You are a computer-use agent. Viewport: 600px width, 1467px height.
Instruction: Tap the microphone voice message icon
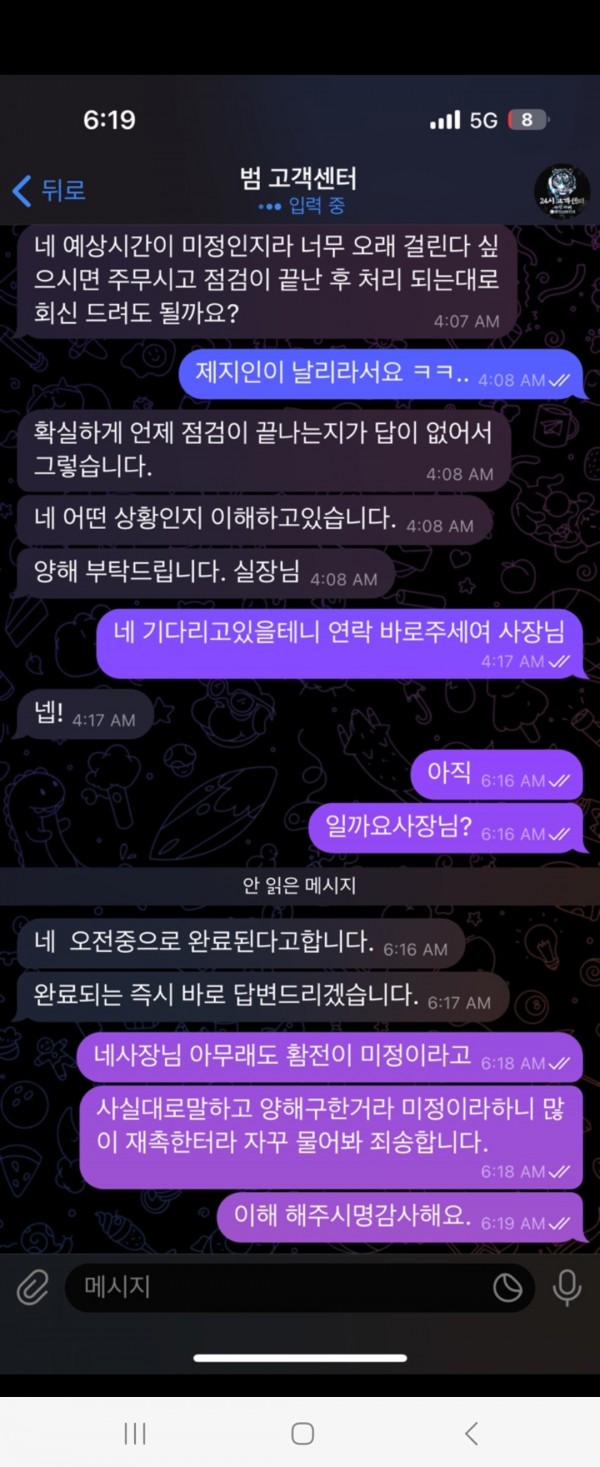tap(567, 1288)
